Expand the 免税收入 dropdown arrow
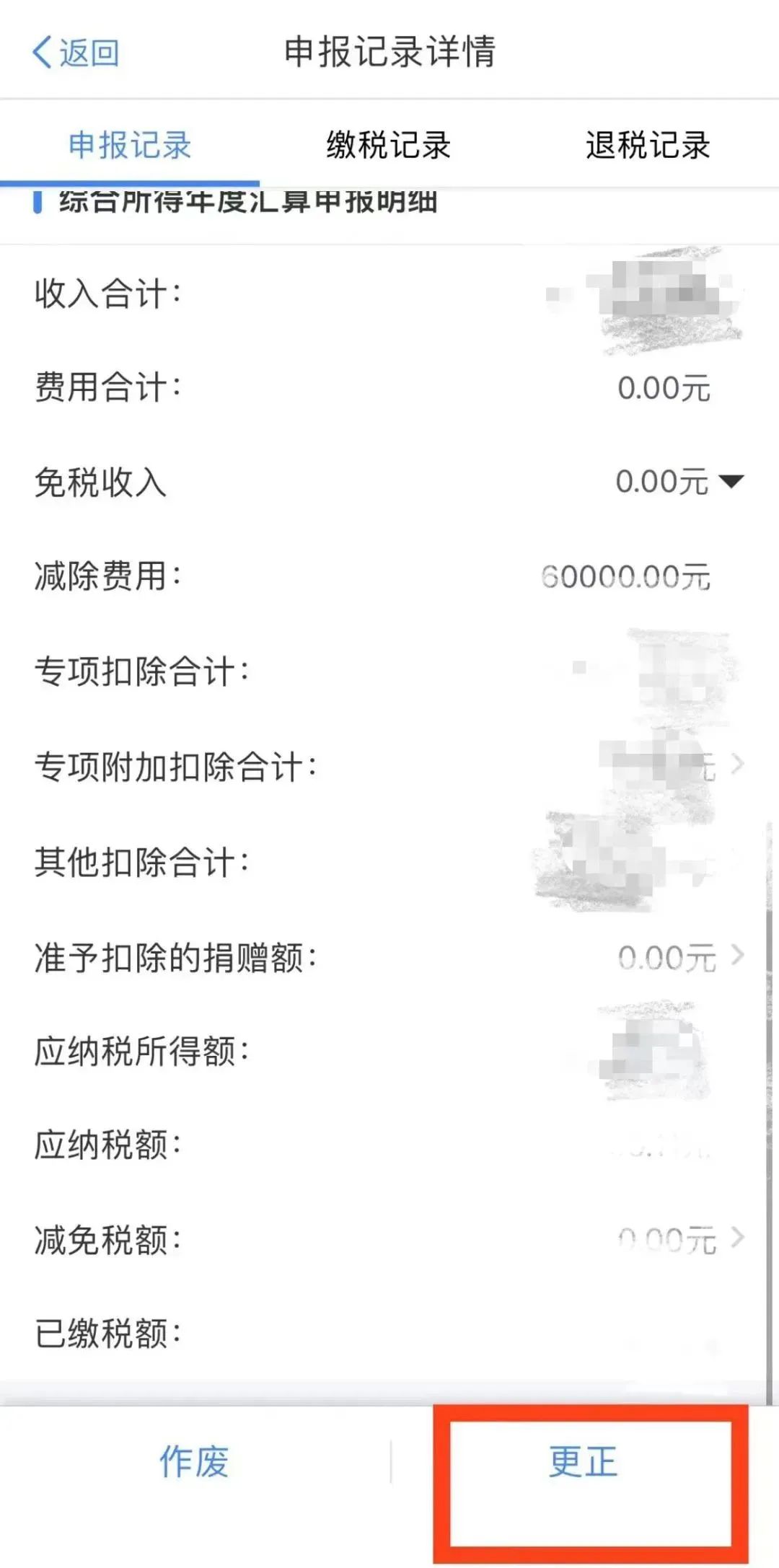Screen dimensions: 779x1568 (x=731, y=482)
